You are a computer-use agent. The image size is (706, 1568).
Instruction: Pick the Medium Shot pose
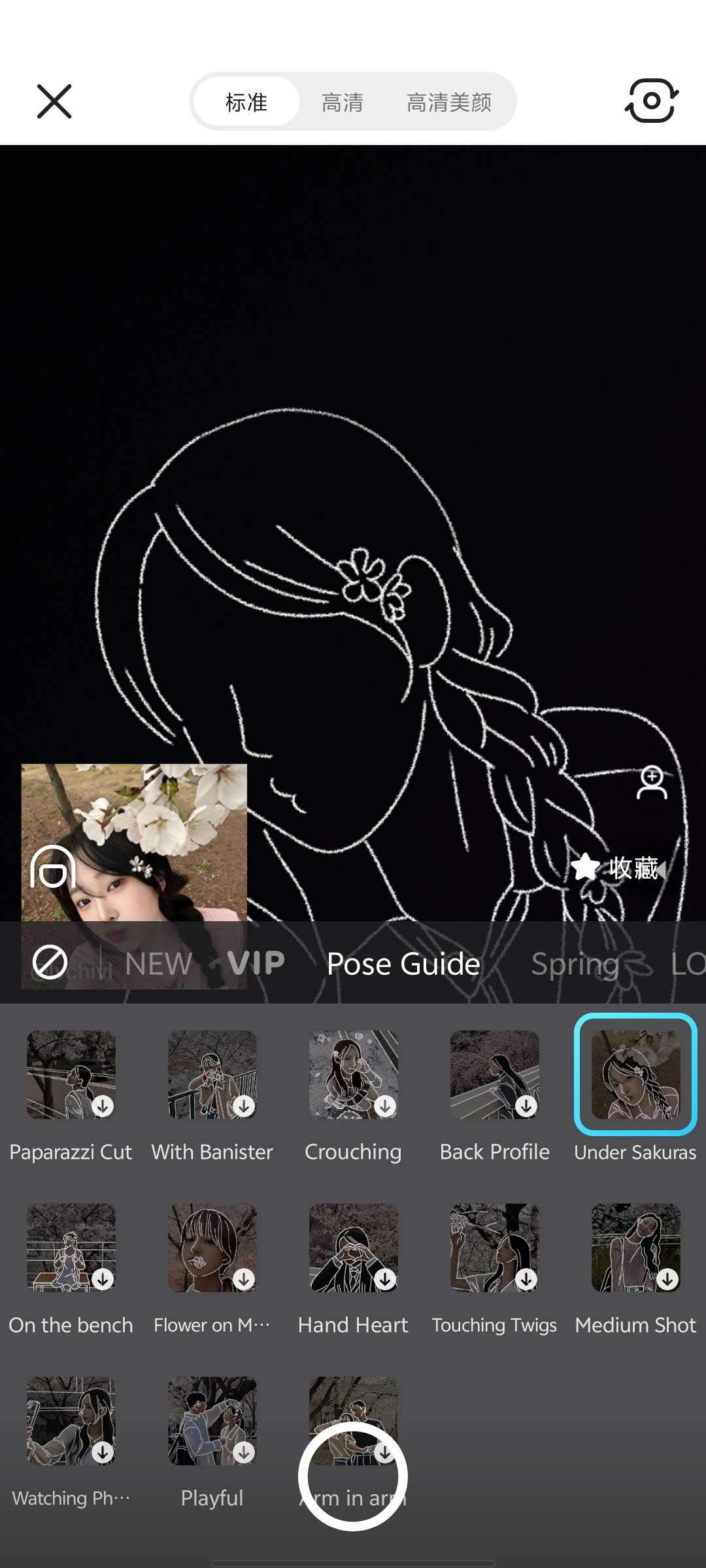[x=635, y=1248]
